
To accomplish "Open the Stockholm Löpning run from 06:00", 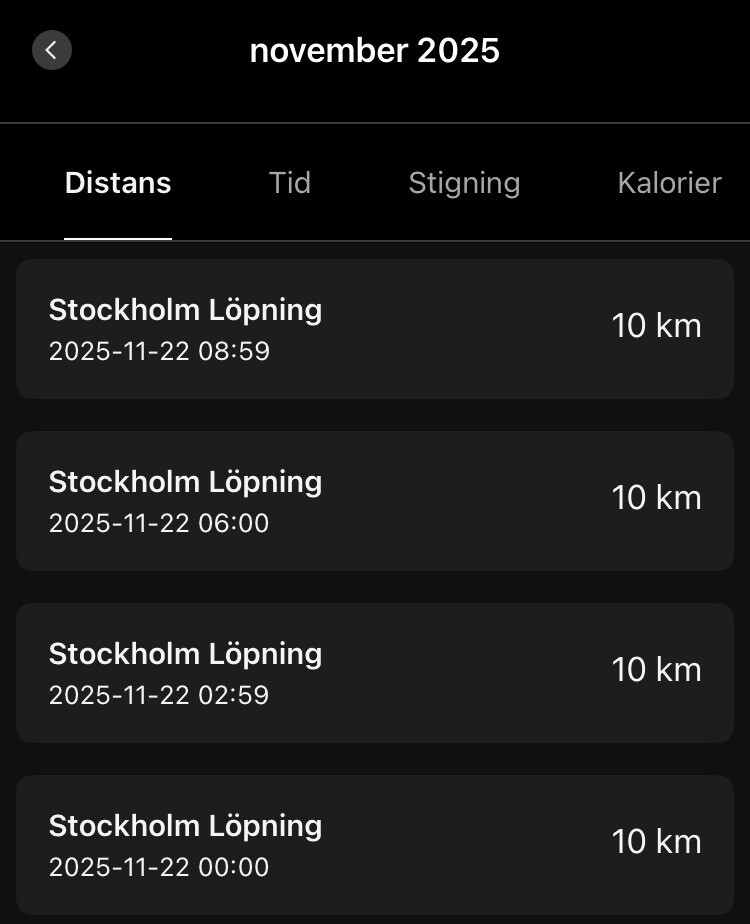I will click(x=375, y=501).
